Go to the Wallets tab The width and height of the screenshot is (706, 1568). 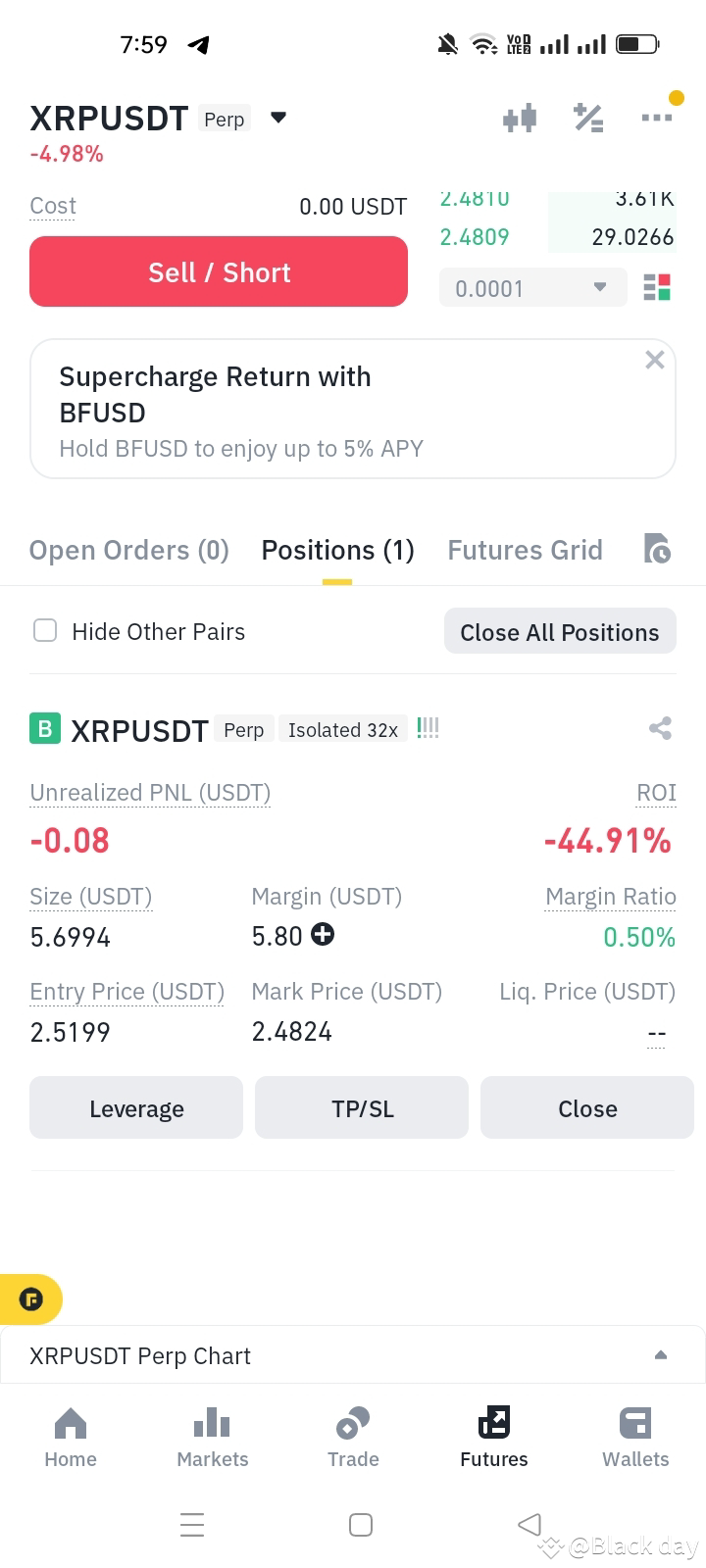tap(635, 1438)
